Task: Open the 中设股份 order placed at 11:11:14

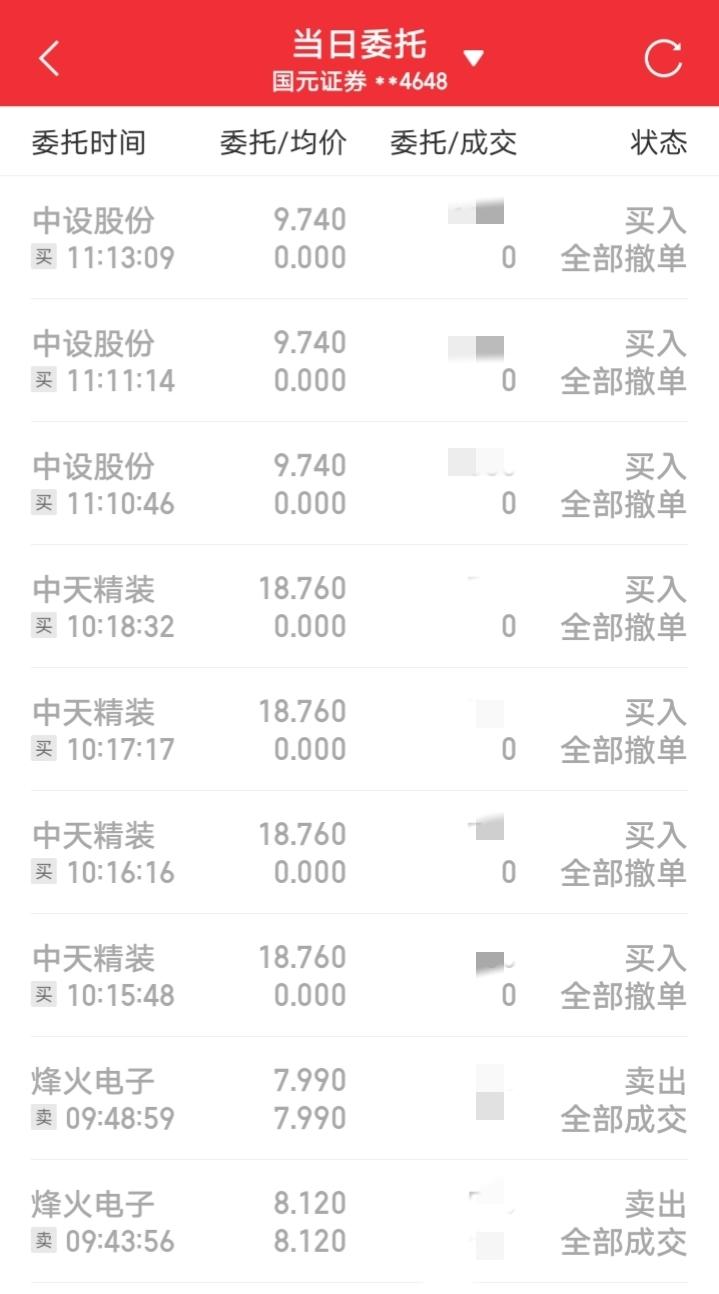Action: click(x=359, y=361)
